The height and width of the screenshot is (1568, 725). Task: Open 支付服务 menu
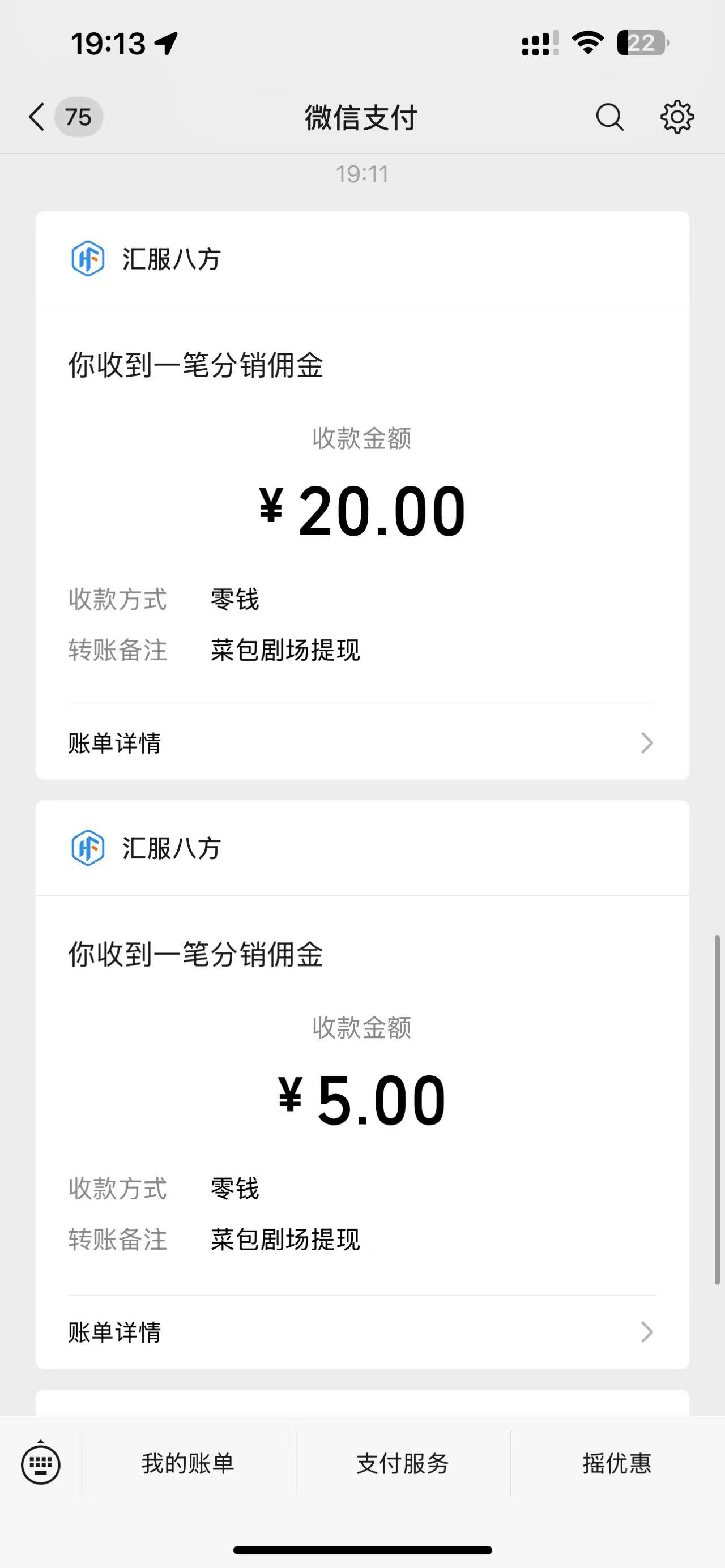402,1463
